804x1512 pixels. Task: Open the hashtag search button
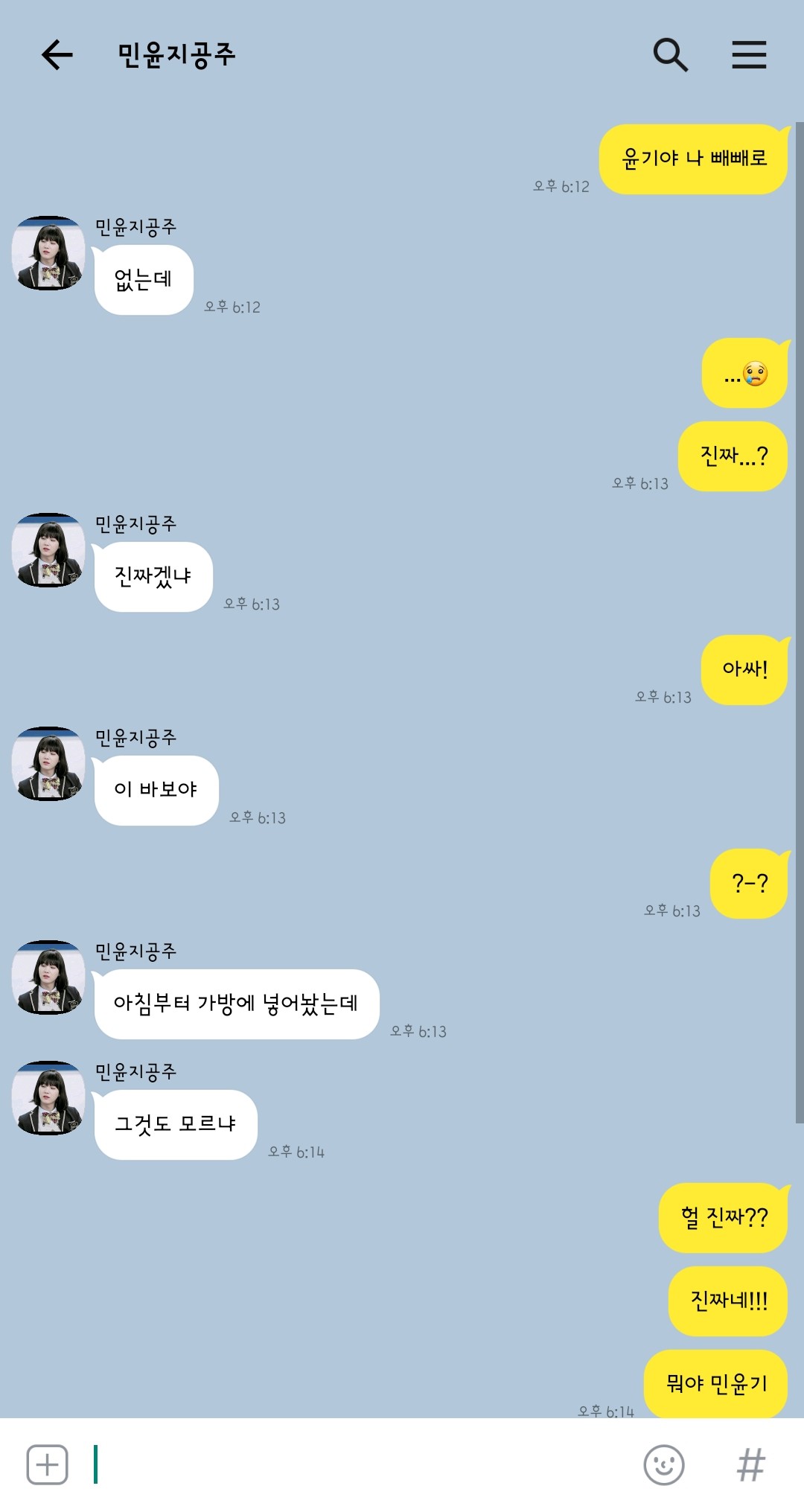tap(750, 1464)
